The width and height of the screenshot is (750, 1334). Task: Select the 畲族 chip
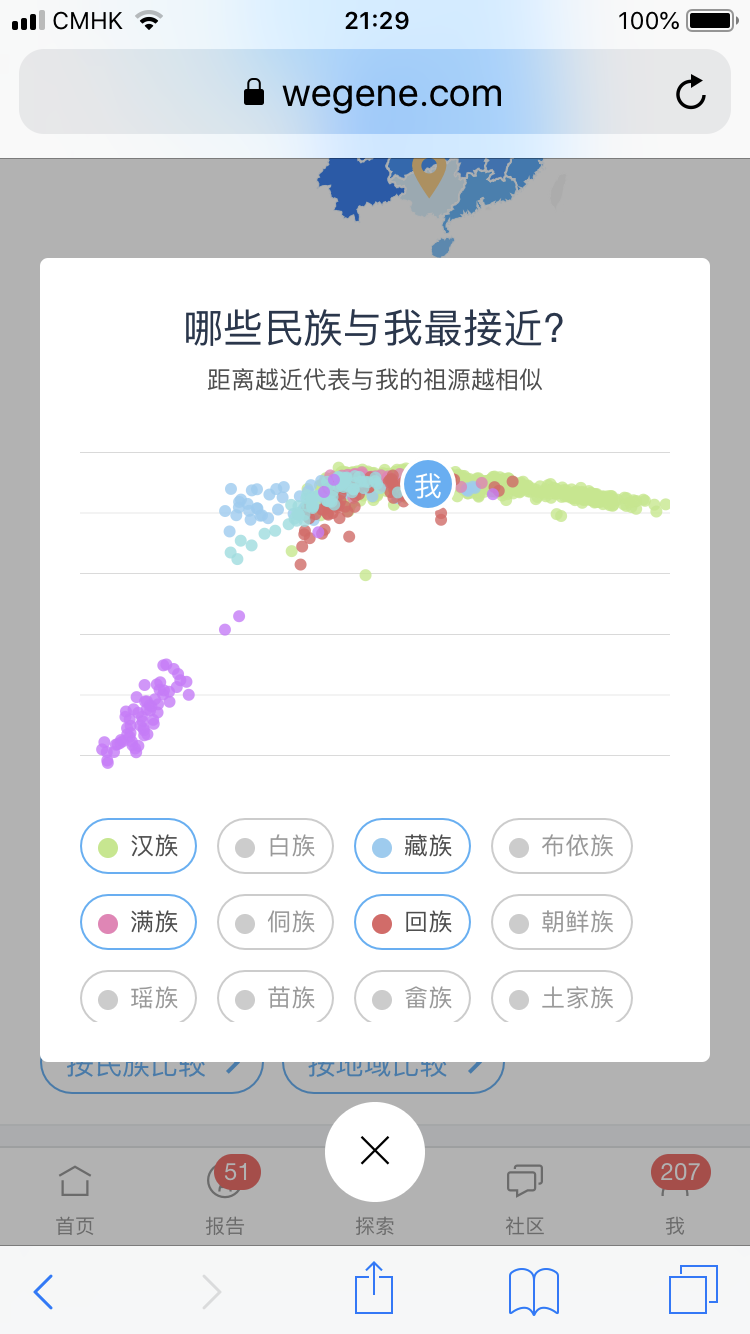coord(412,997)
